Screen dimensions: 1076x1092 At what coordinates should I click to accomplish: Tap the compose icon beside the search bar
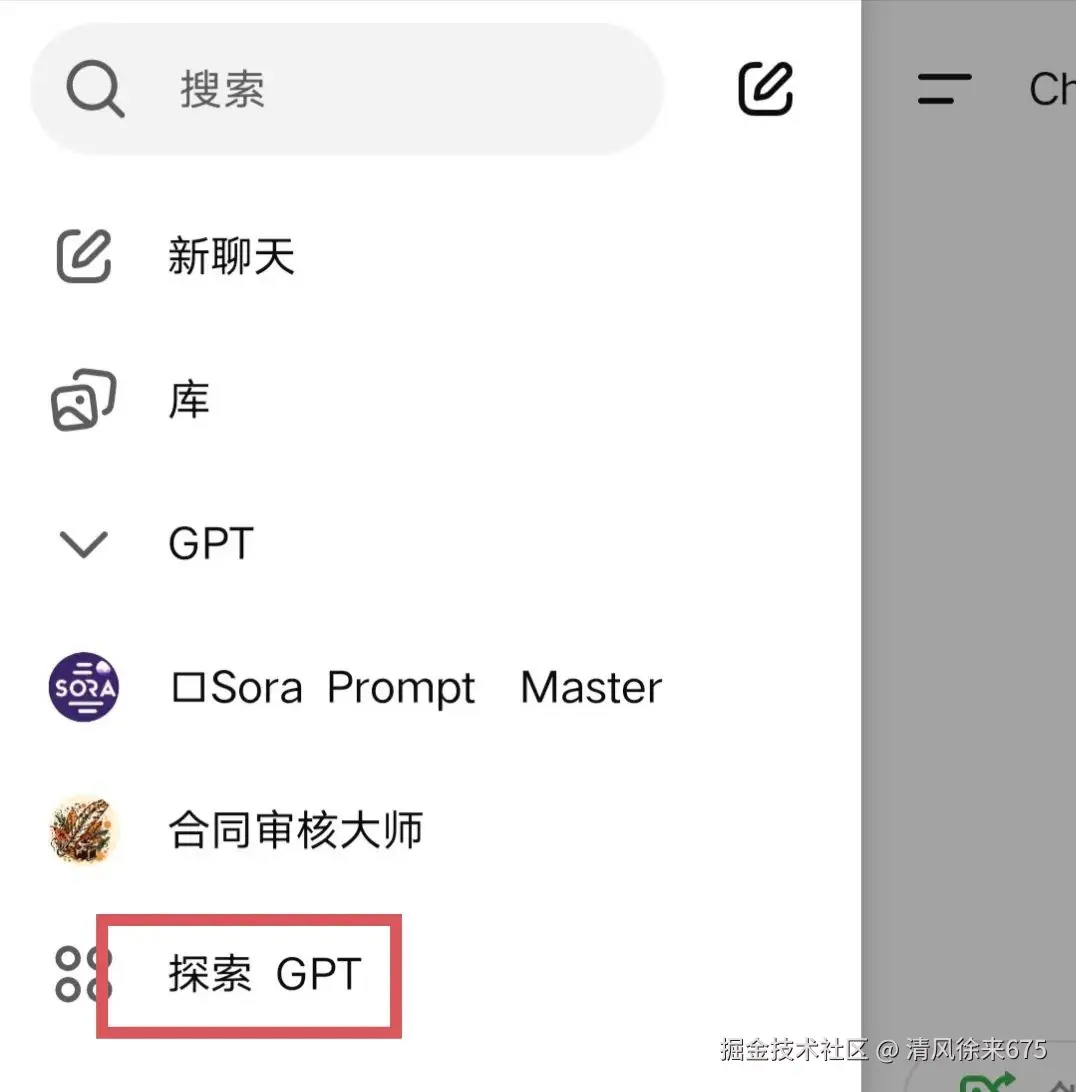pos(765,89)
